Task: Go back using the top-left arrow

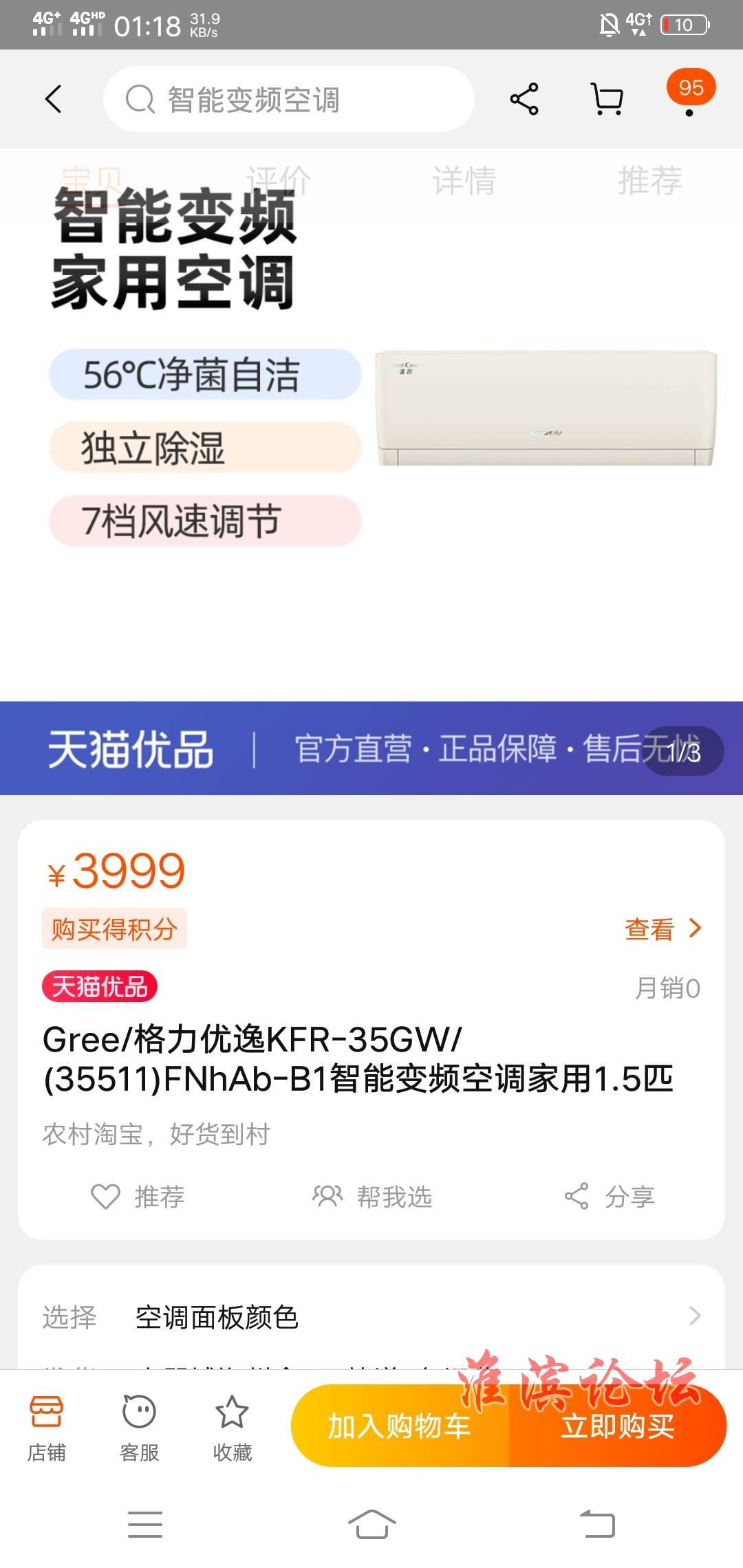Action: point(54,99)
